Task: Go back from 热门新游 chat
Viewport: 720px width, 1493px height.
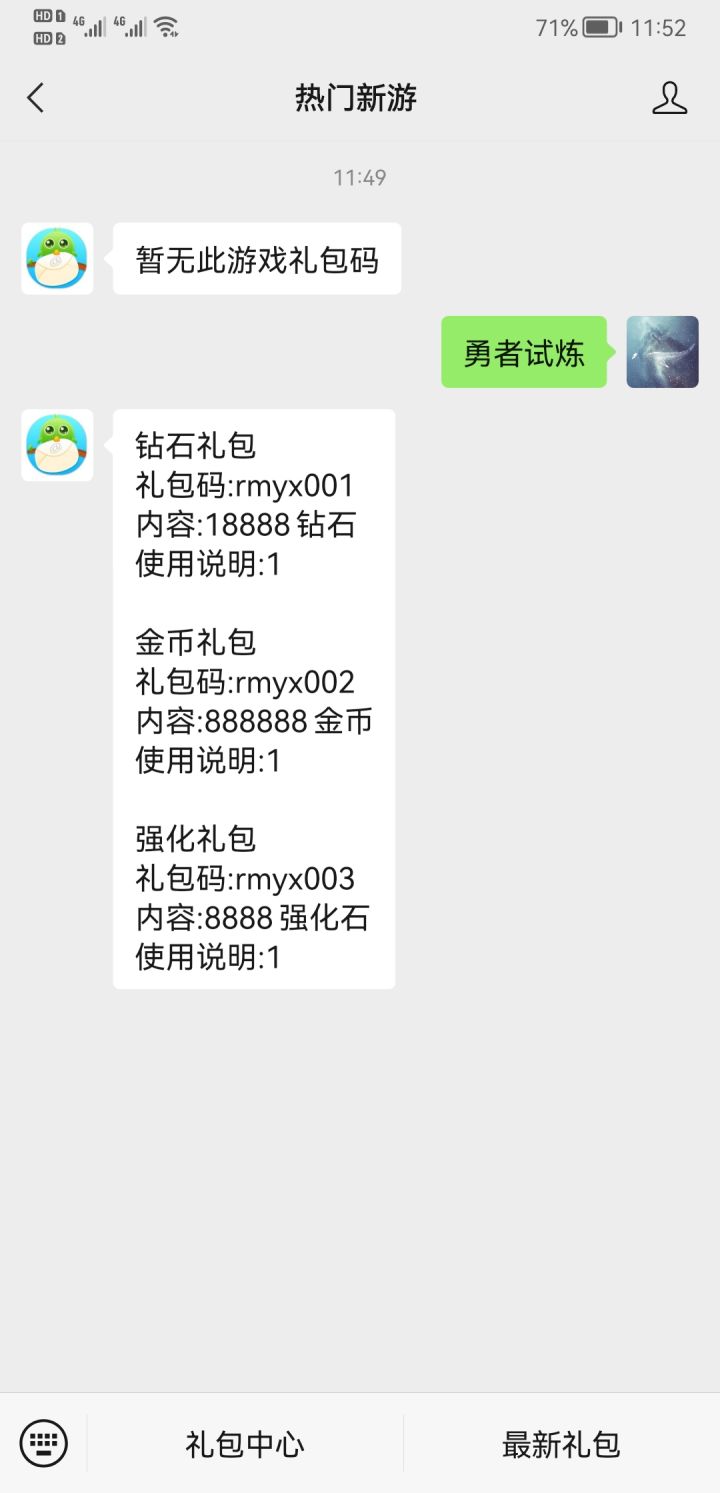Action: (36, 98)
